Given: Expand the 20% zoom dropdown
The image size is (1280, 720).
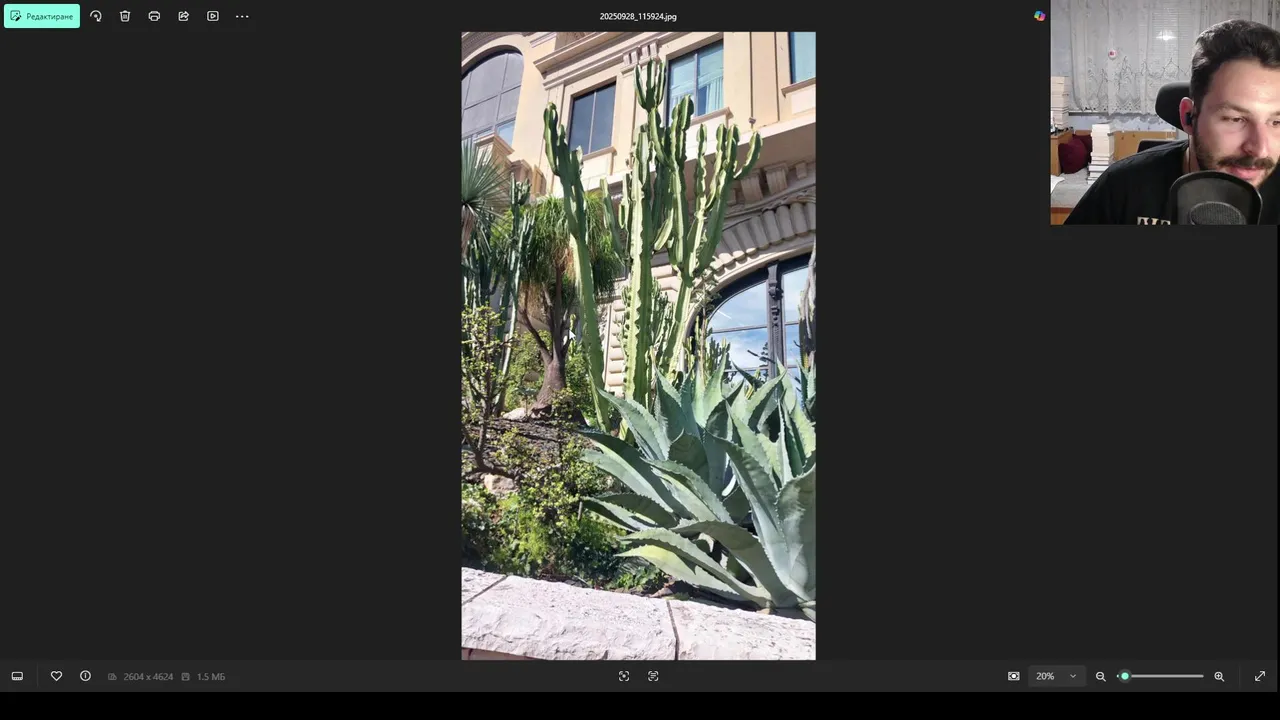Looking at the screenshot, I should pos(1073,676).
